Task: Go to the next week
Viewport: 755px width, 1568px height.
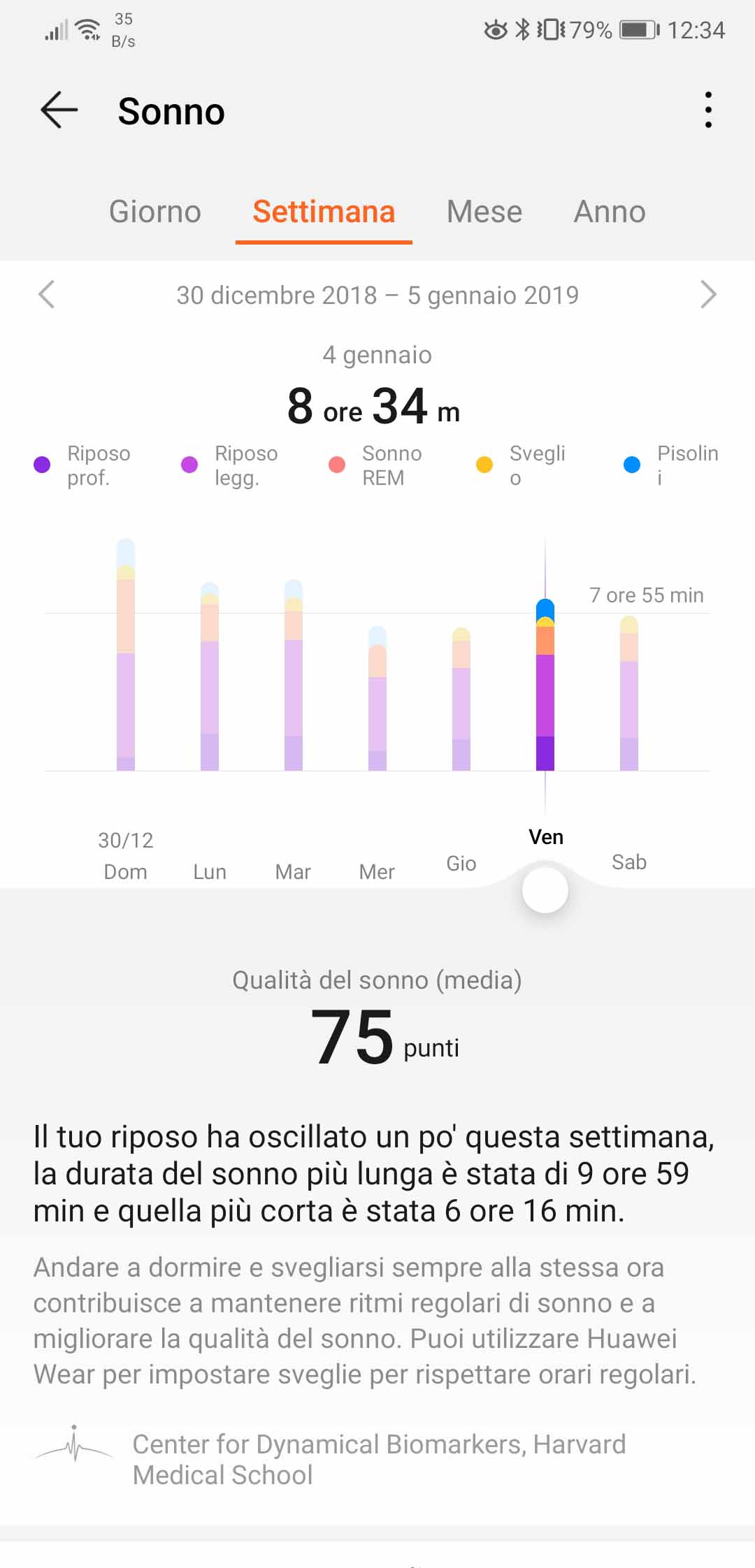Action: (x=708, y=294)
